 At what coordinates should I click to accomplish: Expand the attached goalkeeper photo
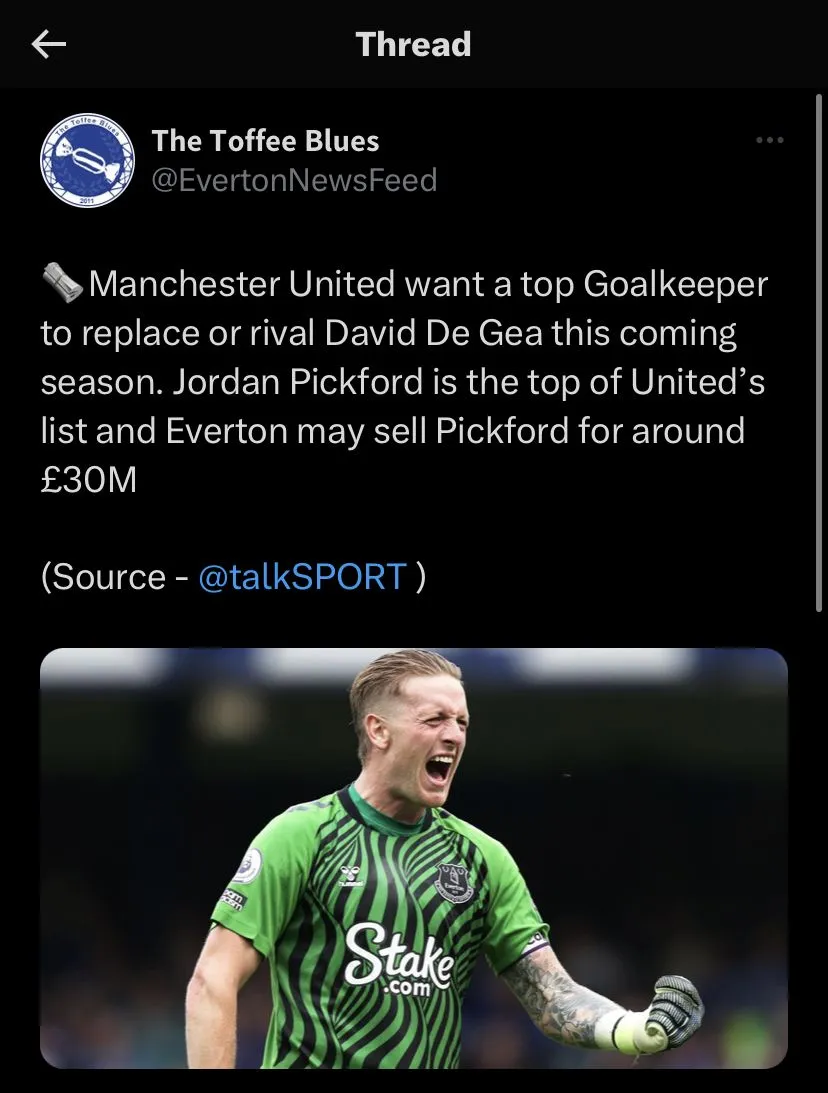[414, 858]
